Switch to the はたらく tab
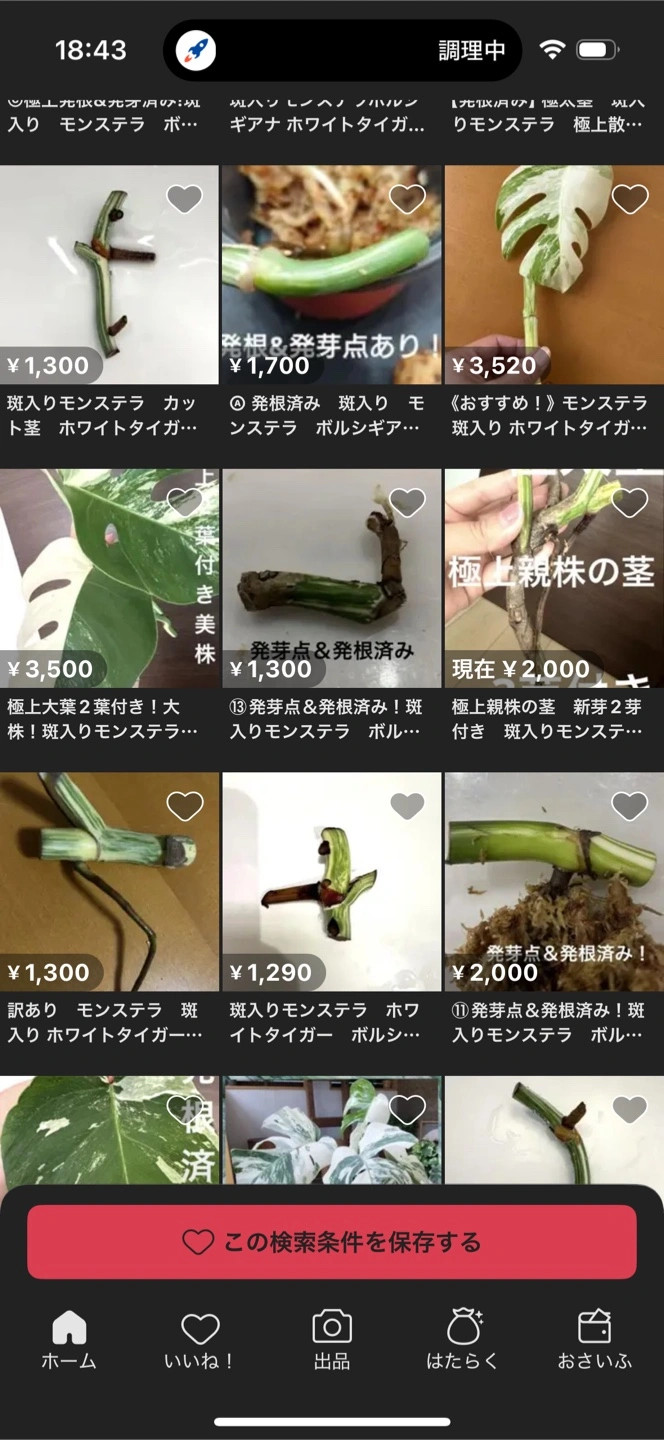Viewport: 664px width, 1440px height. pyautogui.click(x=463, y=1339)
